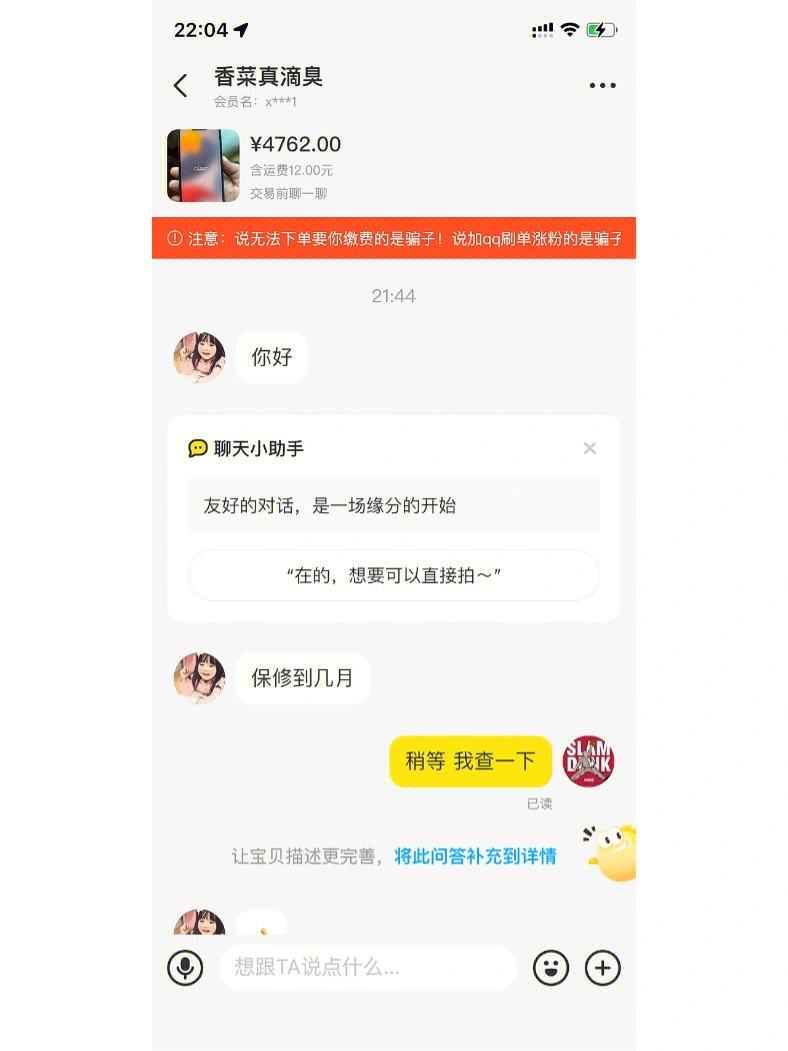The width and height of the screenshot is (788, 1051).
Task: View the buyer's avatar next to 你好
Action: pyautogui.click(x=199, y=358)
